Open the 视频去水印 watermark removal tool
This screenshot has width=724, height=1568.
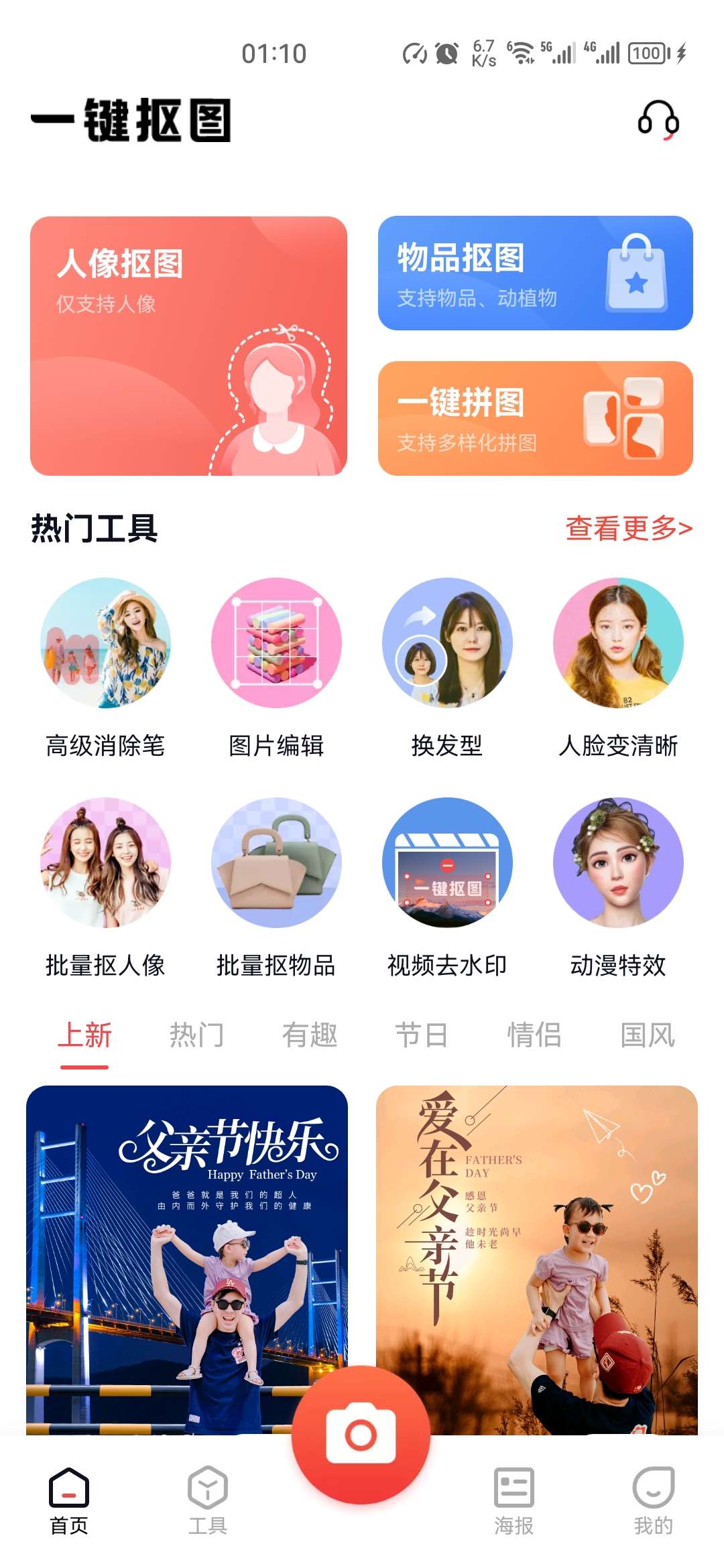(x=447, y=863)
